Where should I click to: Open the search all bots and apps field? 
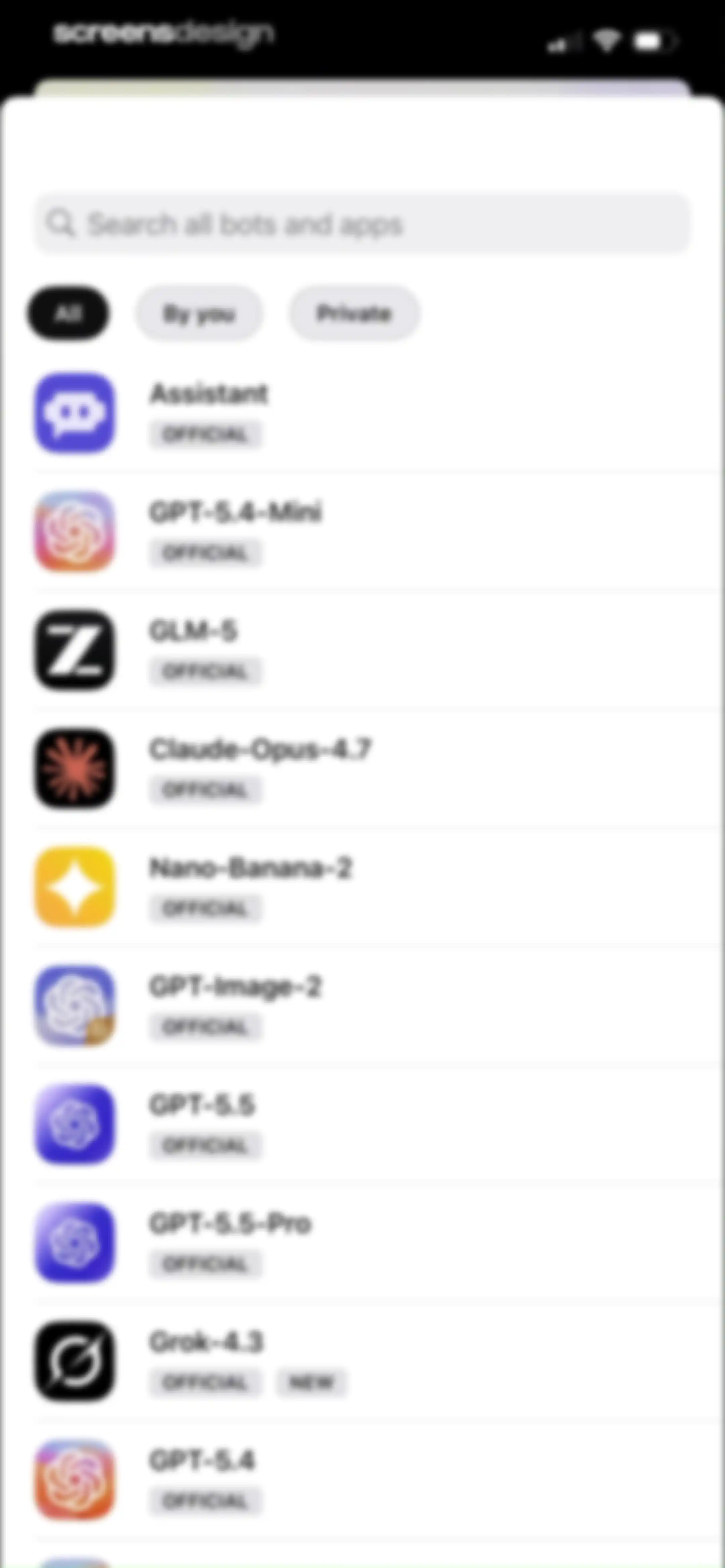[x=363, y=223]
